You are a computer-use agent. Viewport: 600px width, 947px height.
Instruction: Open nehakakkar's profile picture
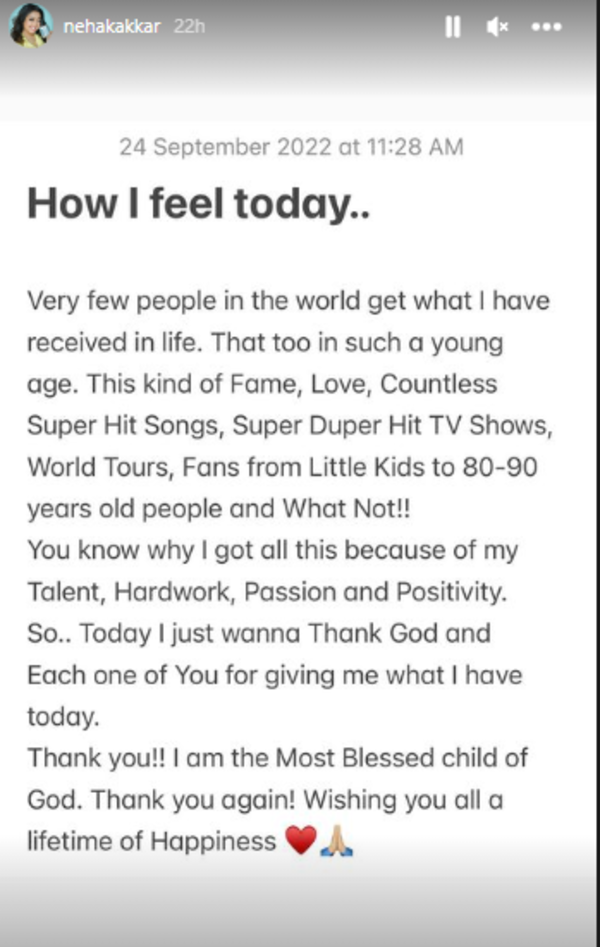(x=30, y=26)
